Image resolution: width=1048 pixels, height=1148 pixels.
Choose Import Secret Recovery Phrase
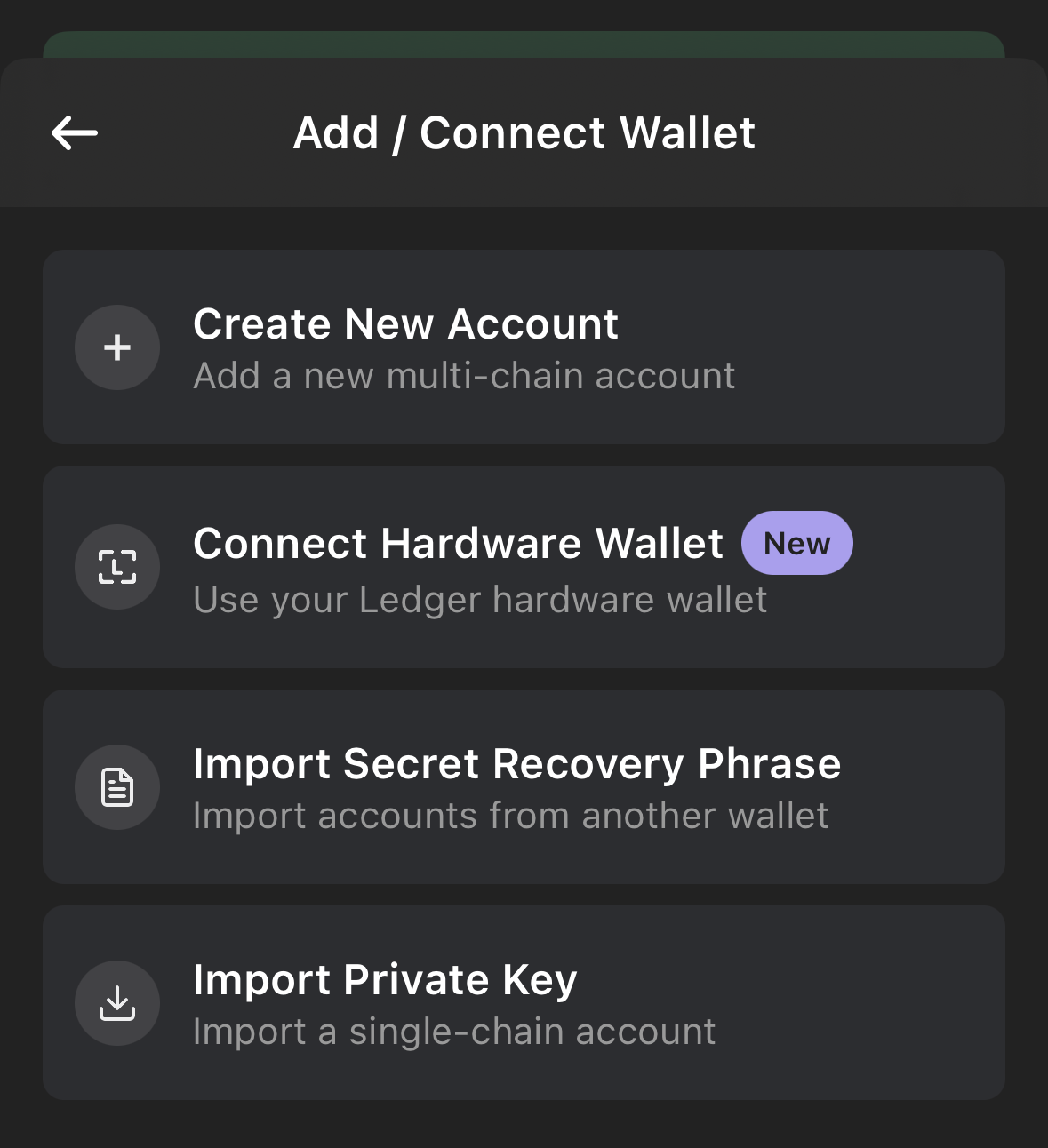click(x=523, y=787)
